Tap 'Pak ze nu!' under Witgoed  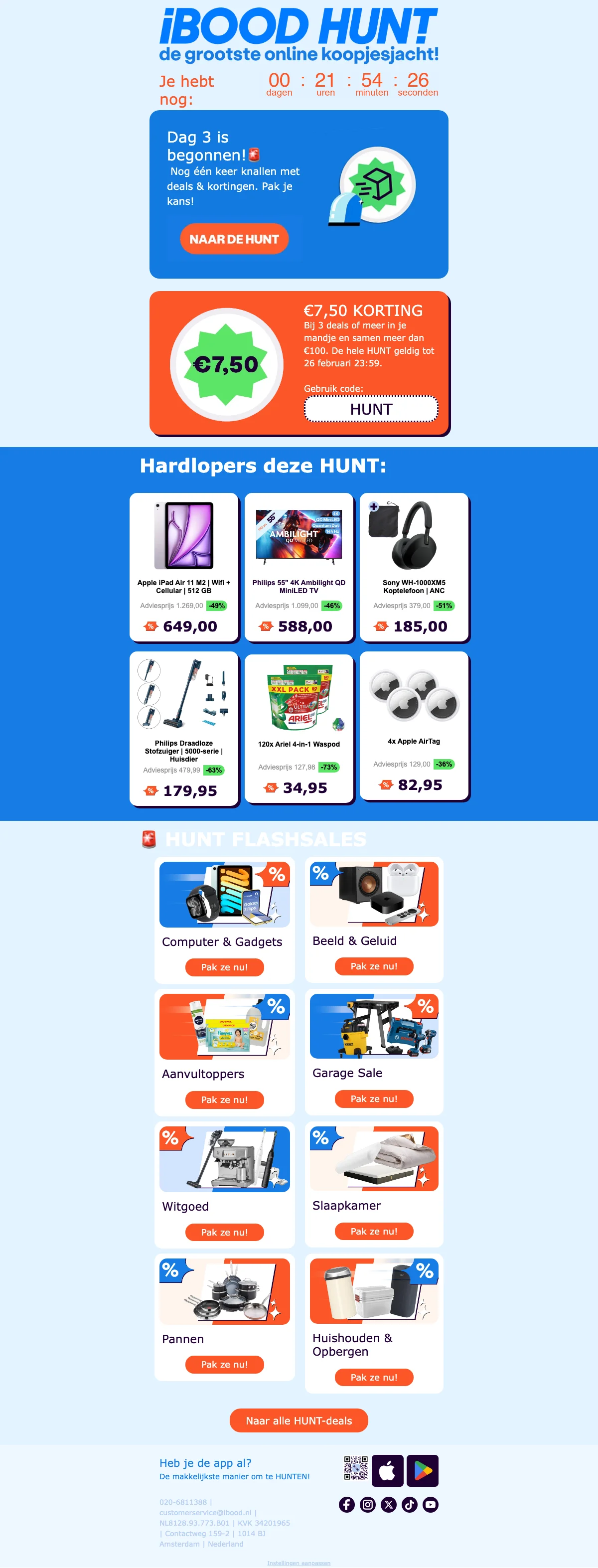coord(224,1232)
